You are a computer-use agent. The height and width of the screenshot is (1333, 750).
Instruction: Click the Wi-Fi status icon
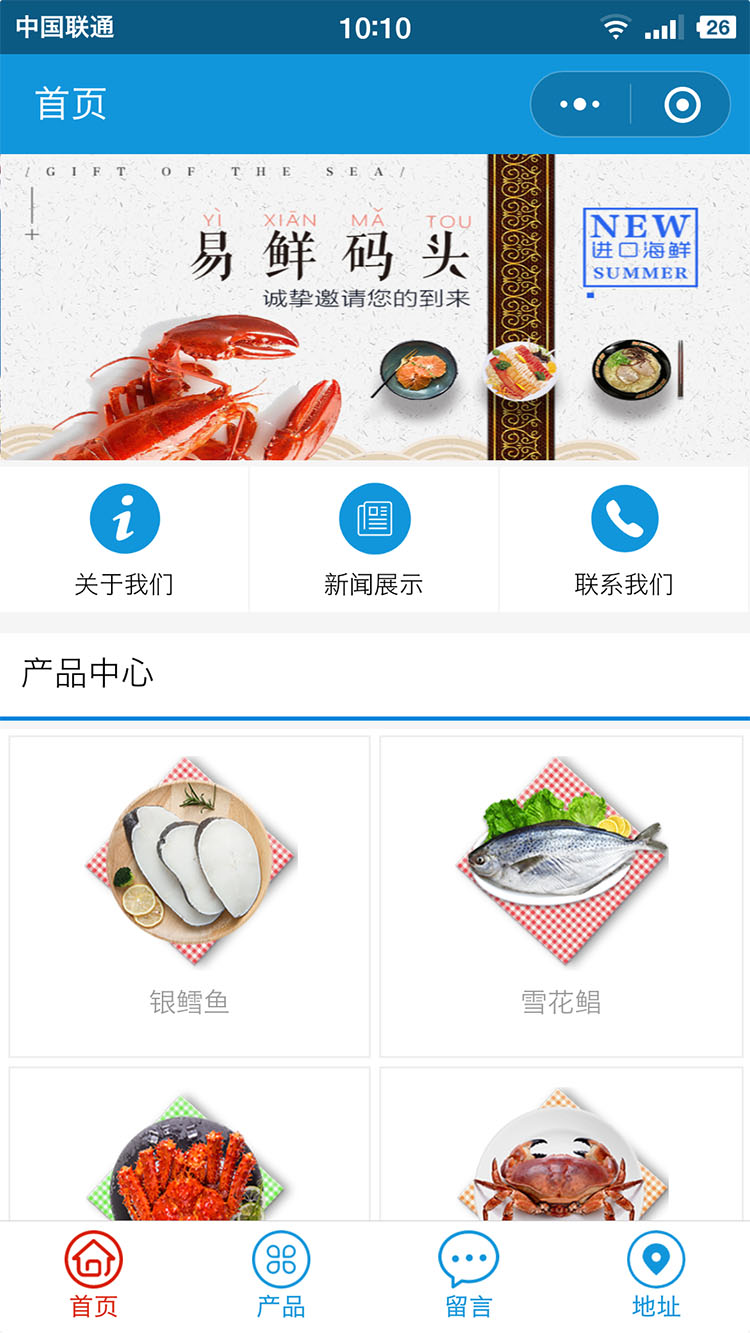[615, 27]
